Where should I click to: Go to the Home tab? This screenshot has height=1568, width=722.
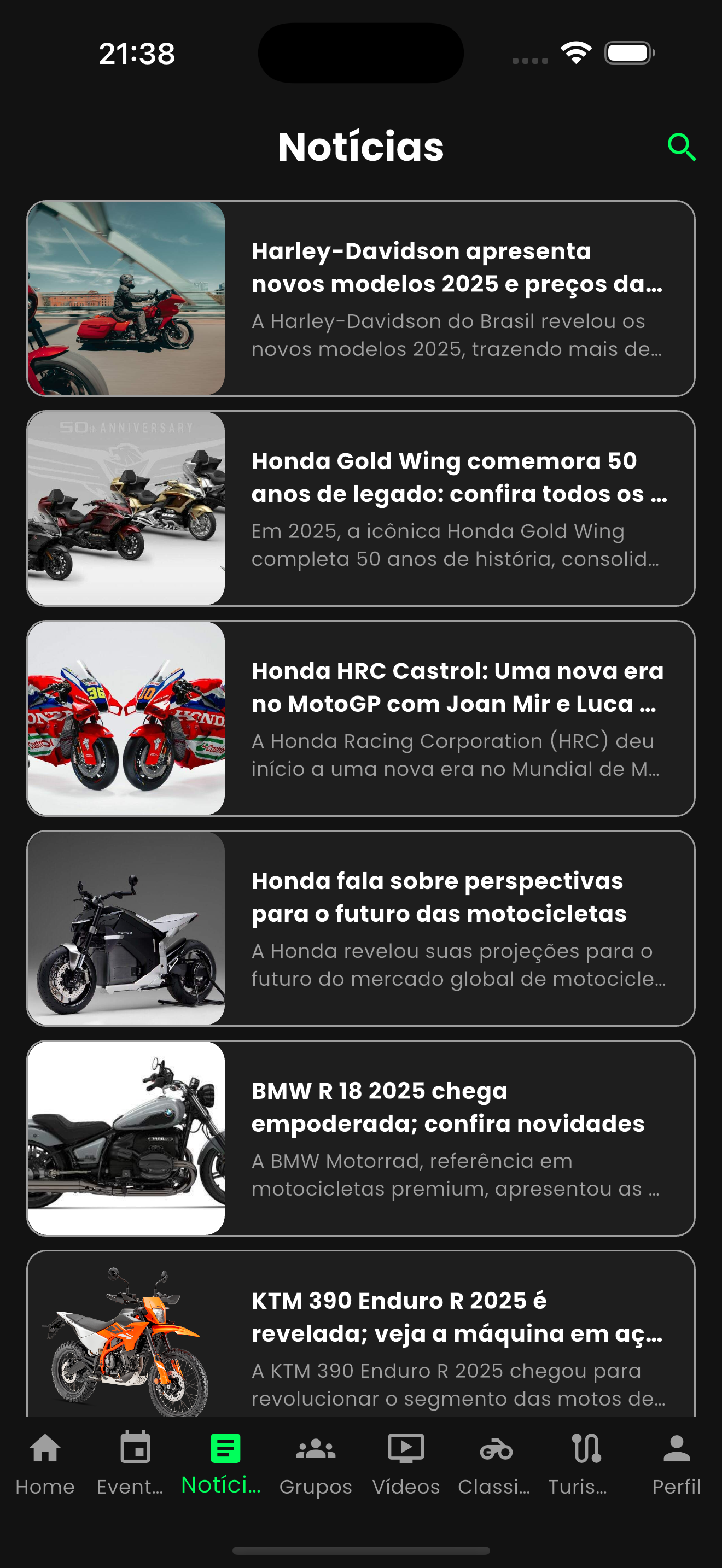click(45, 1462)
